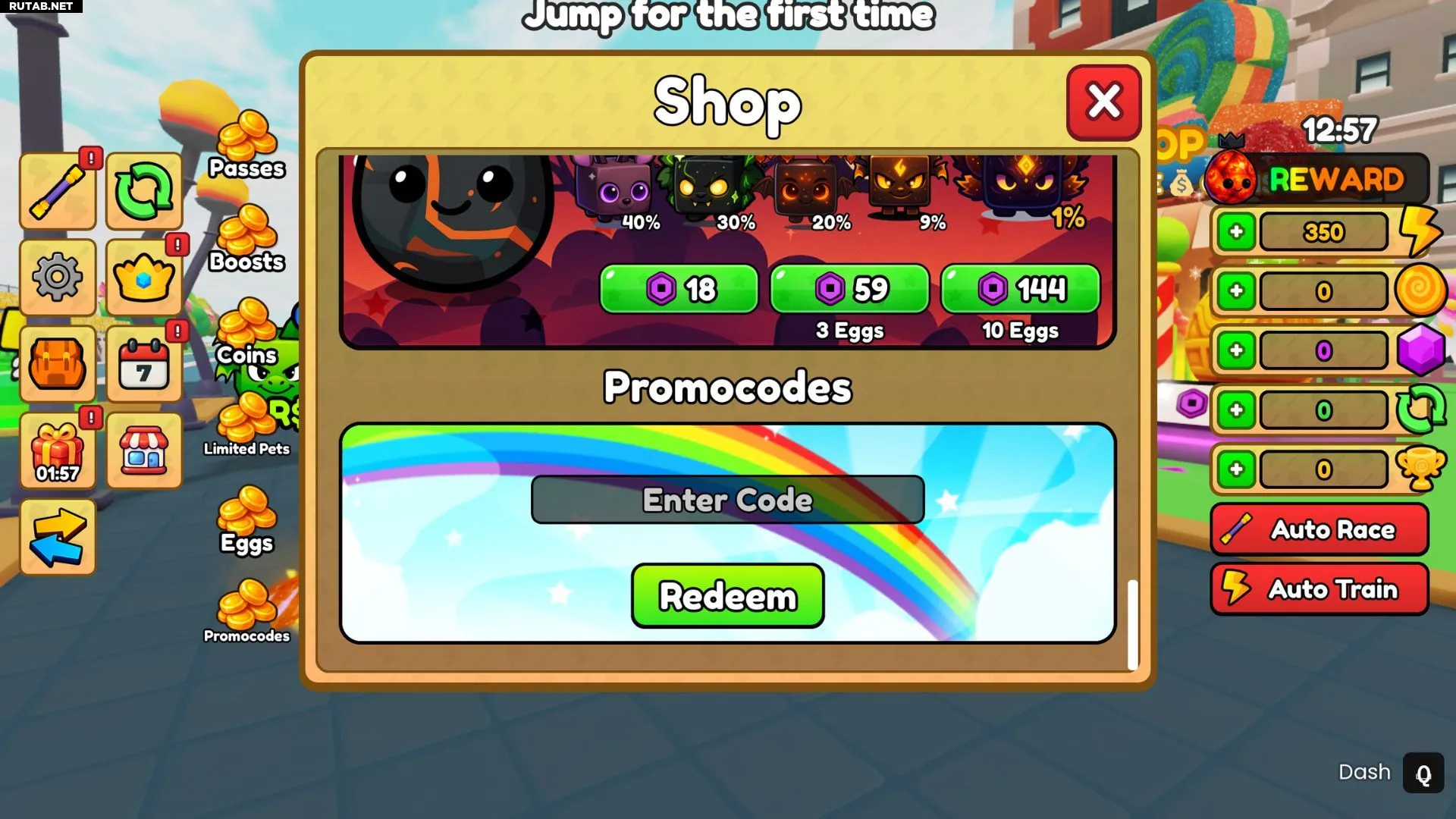Screen dimensions: 1456x819
Task: Select the Promocodes section
Action: [x=246, y=613]
